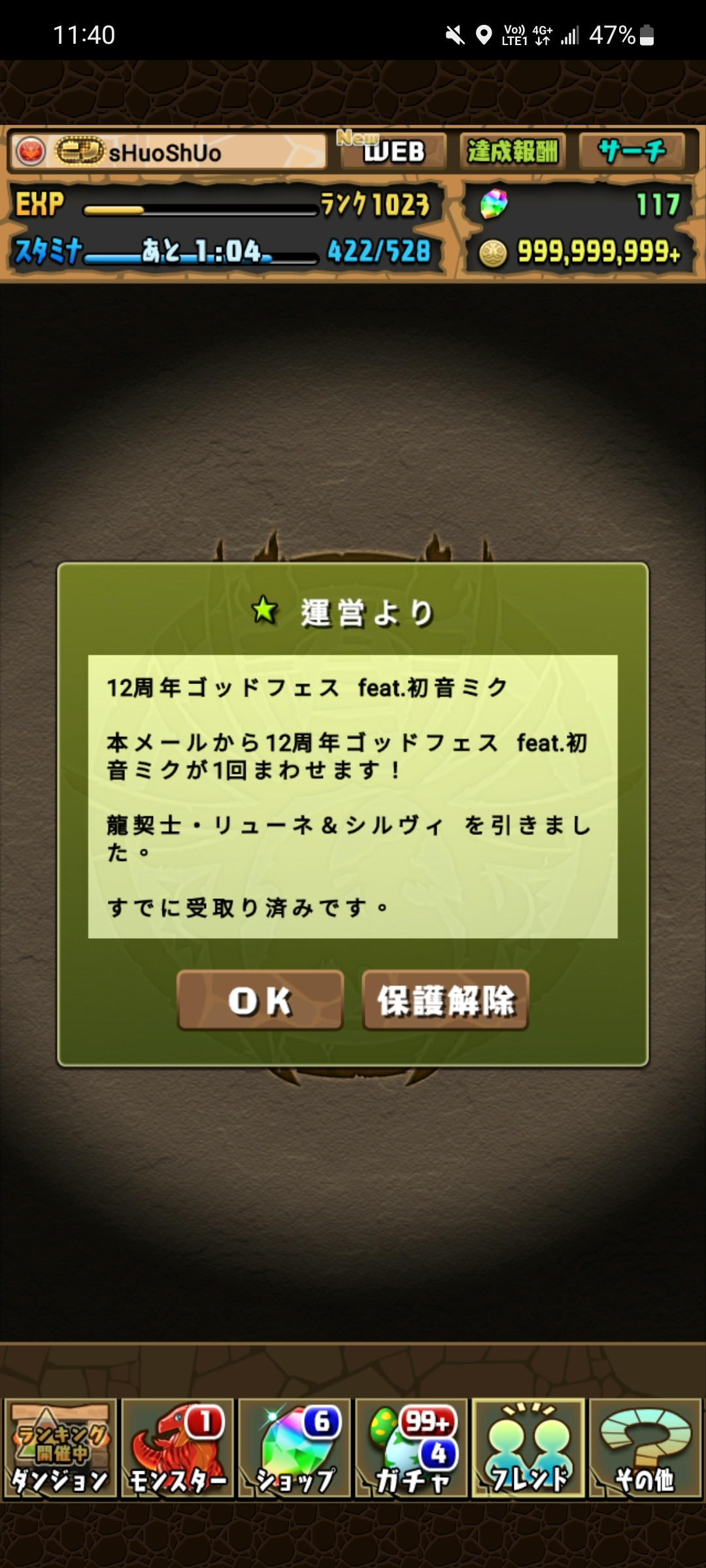The height and width of the screenshot is (1568, 706).
Task: Switch to the ダンジョン dungeon tab
Action: click(60, 1448)
